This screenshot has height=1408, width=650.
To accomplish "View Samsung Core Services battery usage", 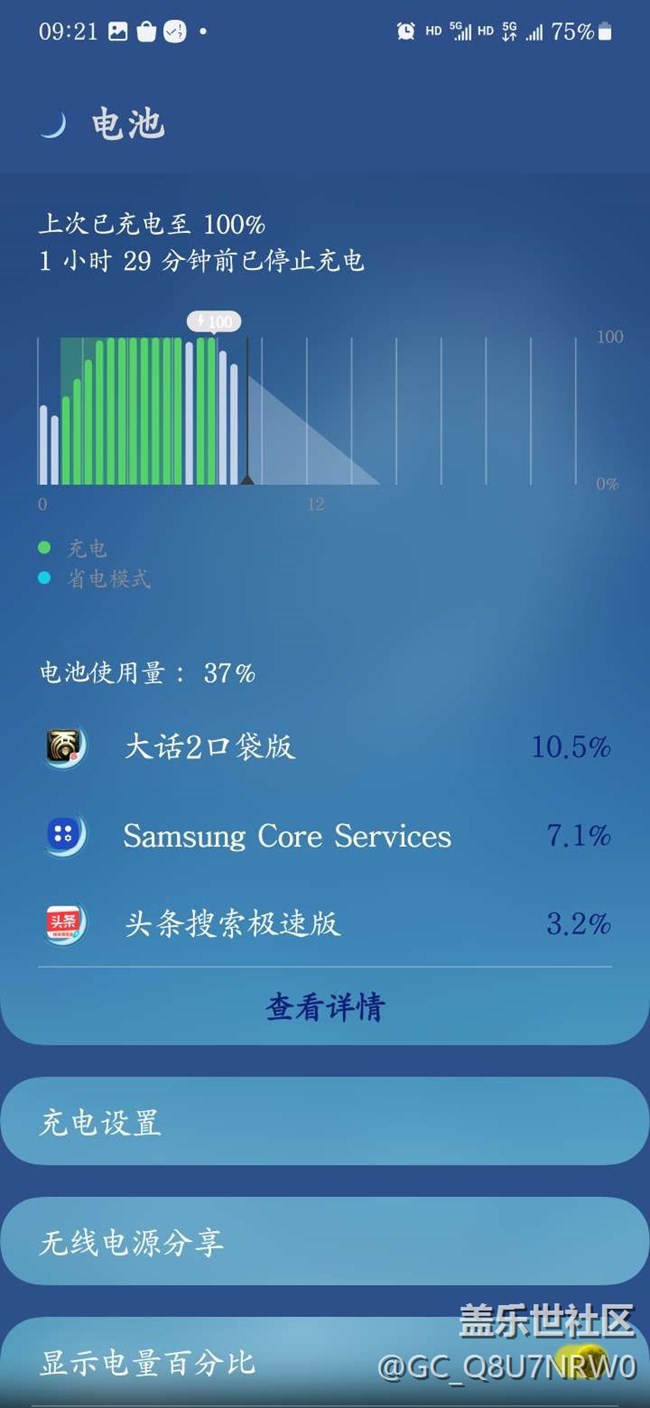I will [x=325, y=836].
